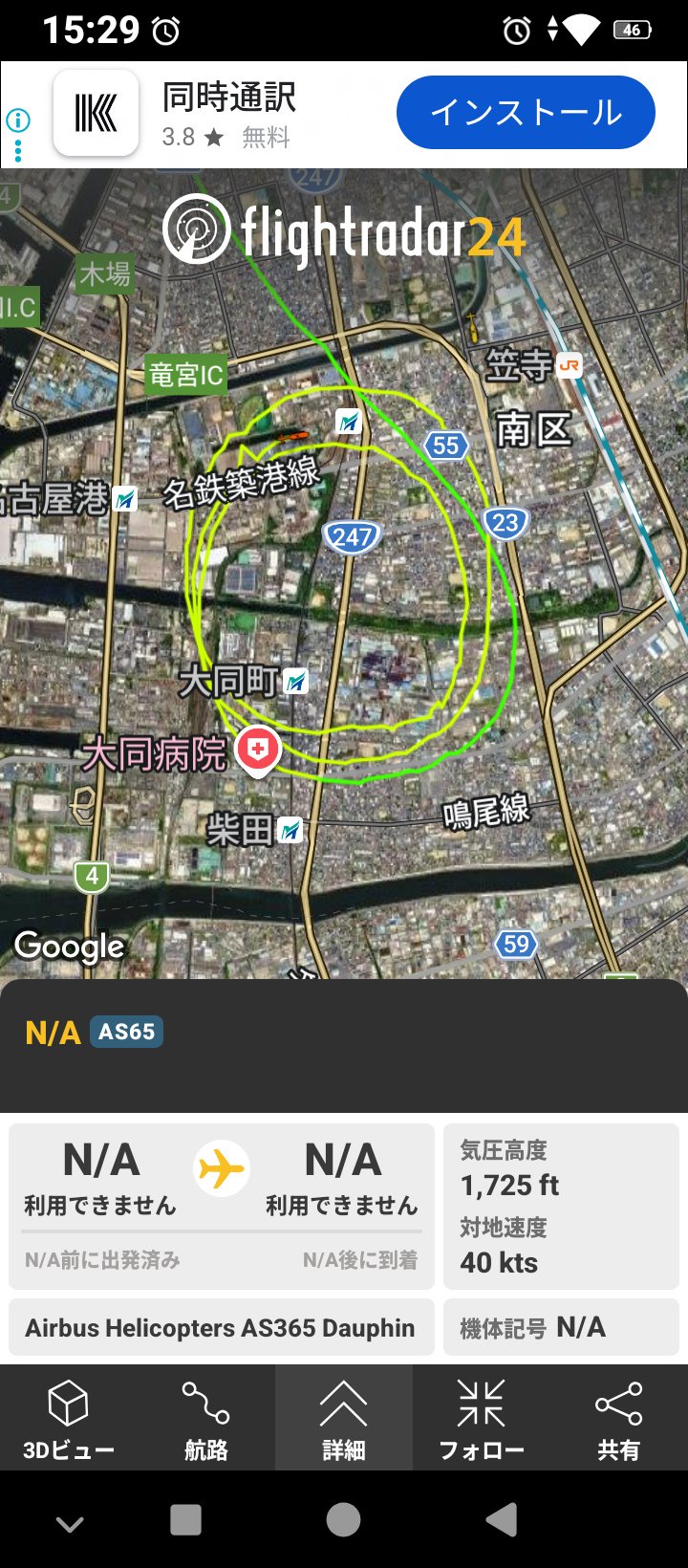Share this flight via 共有
The image size is (688, 1568).
click(x=618, y=1419)
